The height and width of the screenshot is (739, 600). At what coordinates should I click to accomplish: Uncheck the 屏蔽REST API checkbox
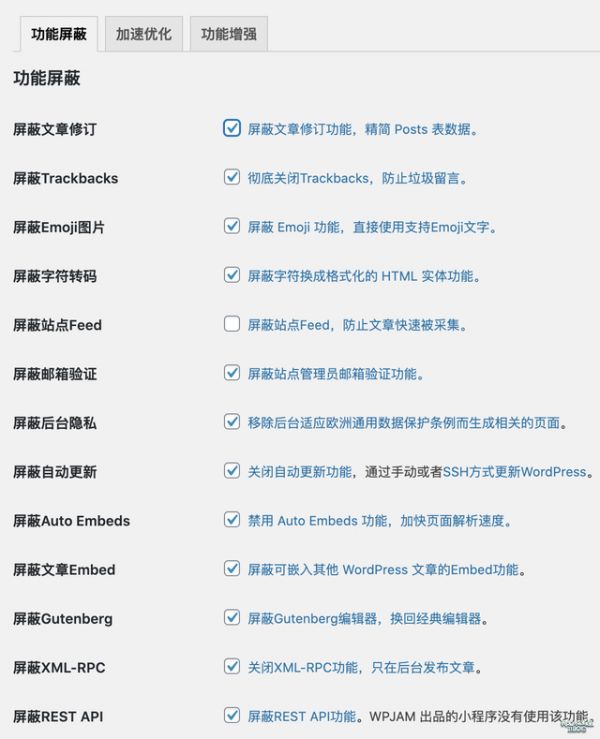click(232, 716)
